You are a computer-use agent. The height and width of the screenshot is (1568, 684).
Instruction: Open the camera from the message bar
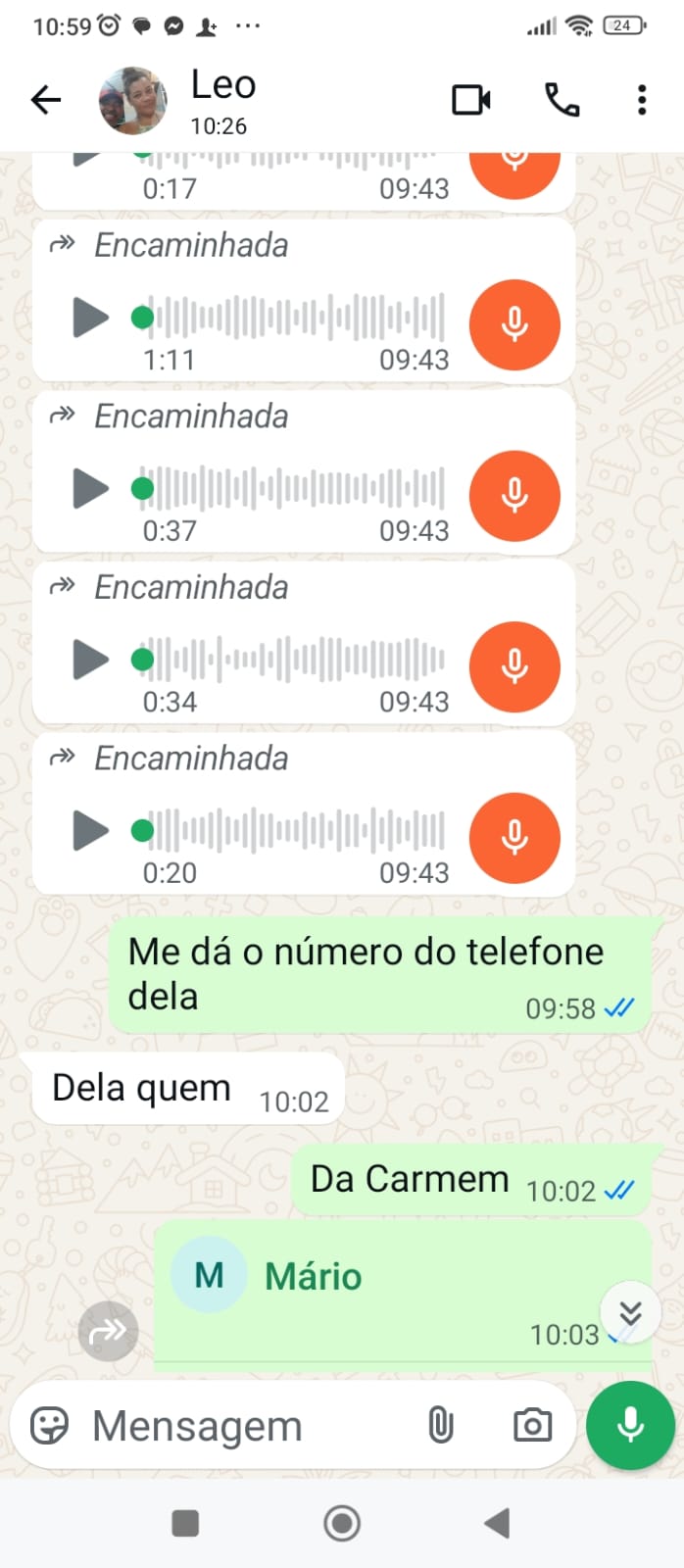[532, 1425]
